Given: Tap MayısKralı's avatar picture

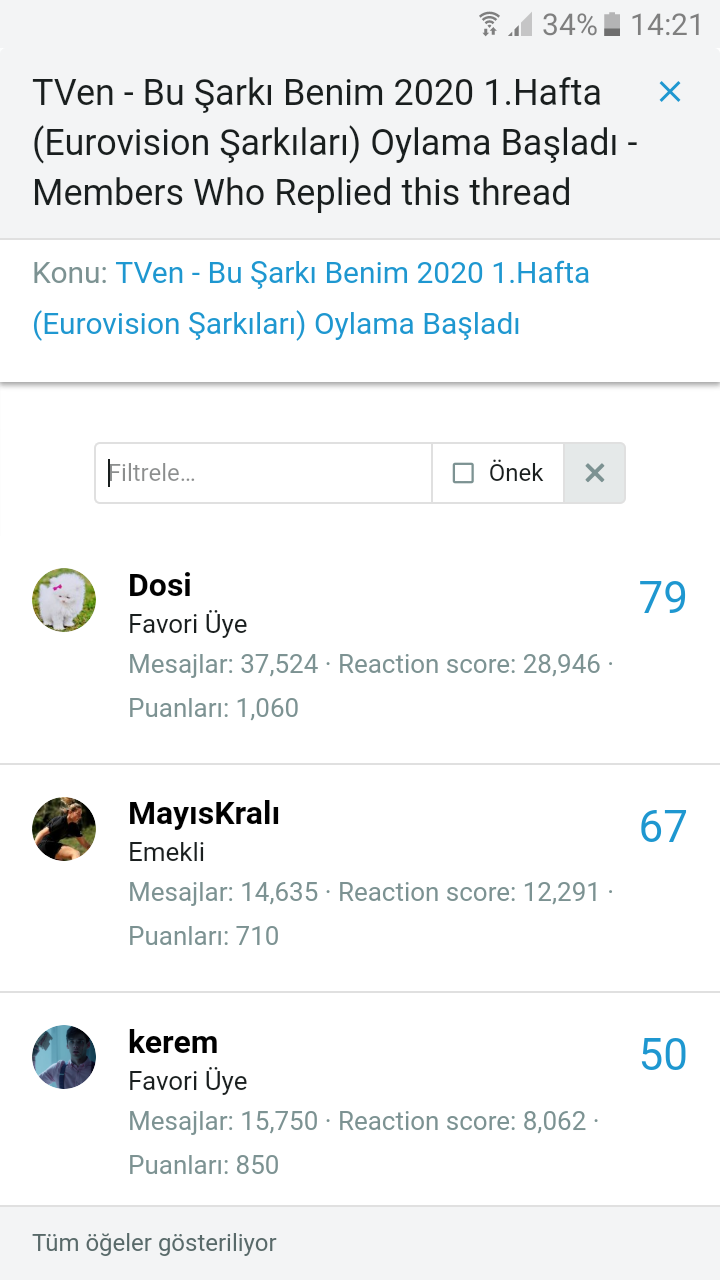Looking at the screenshot, I should click(x=64, y=829).
